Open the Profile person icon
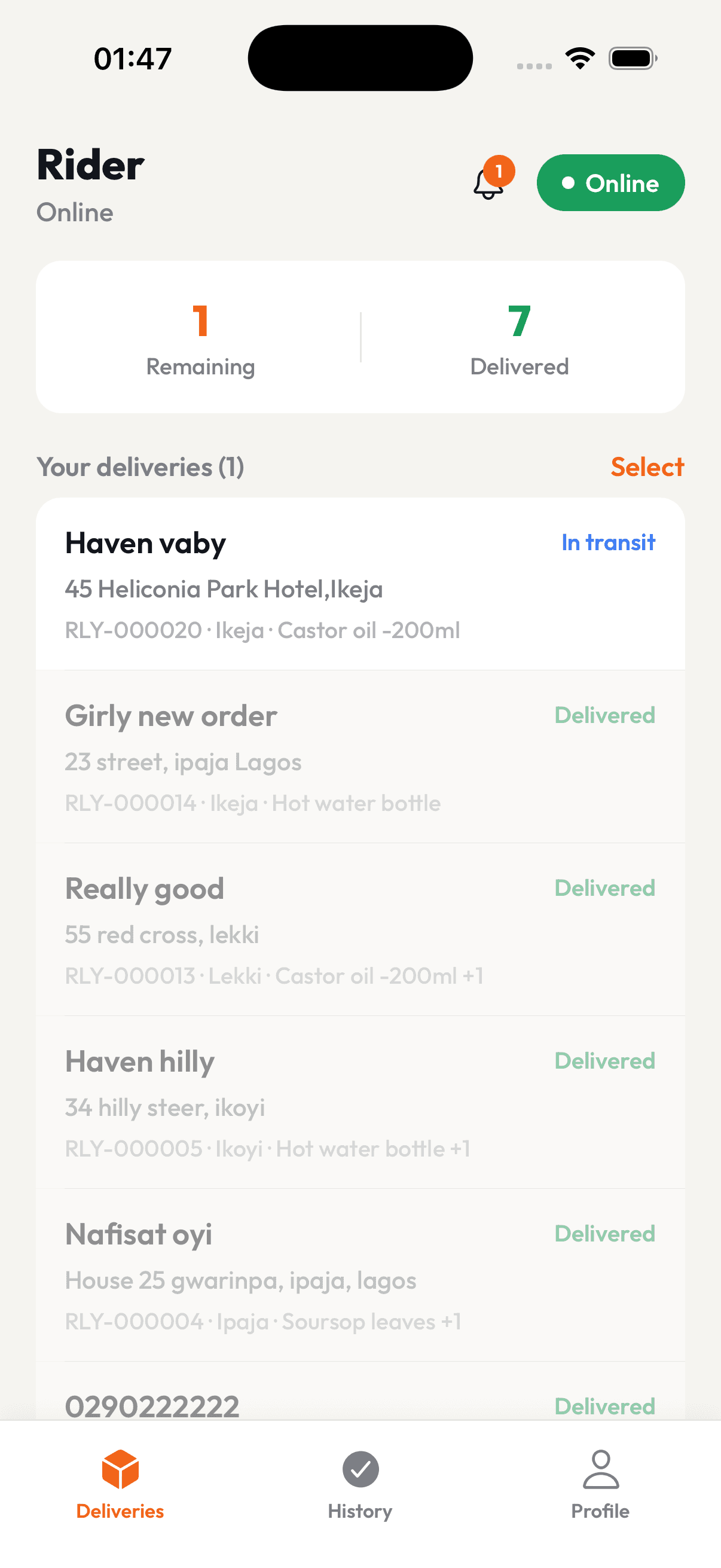The width and height of the screenshot is (721, 1568). pyautogui.click(x=600, y=1467)
